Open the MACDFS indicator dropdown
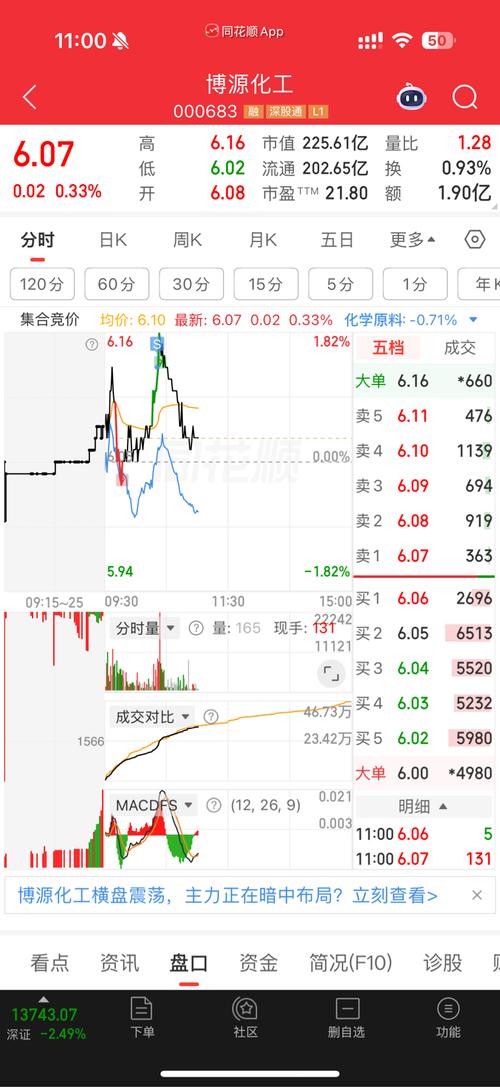 coord(154,805)
